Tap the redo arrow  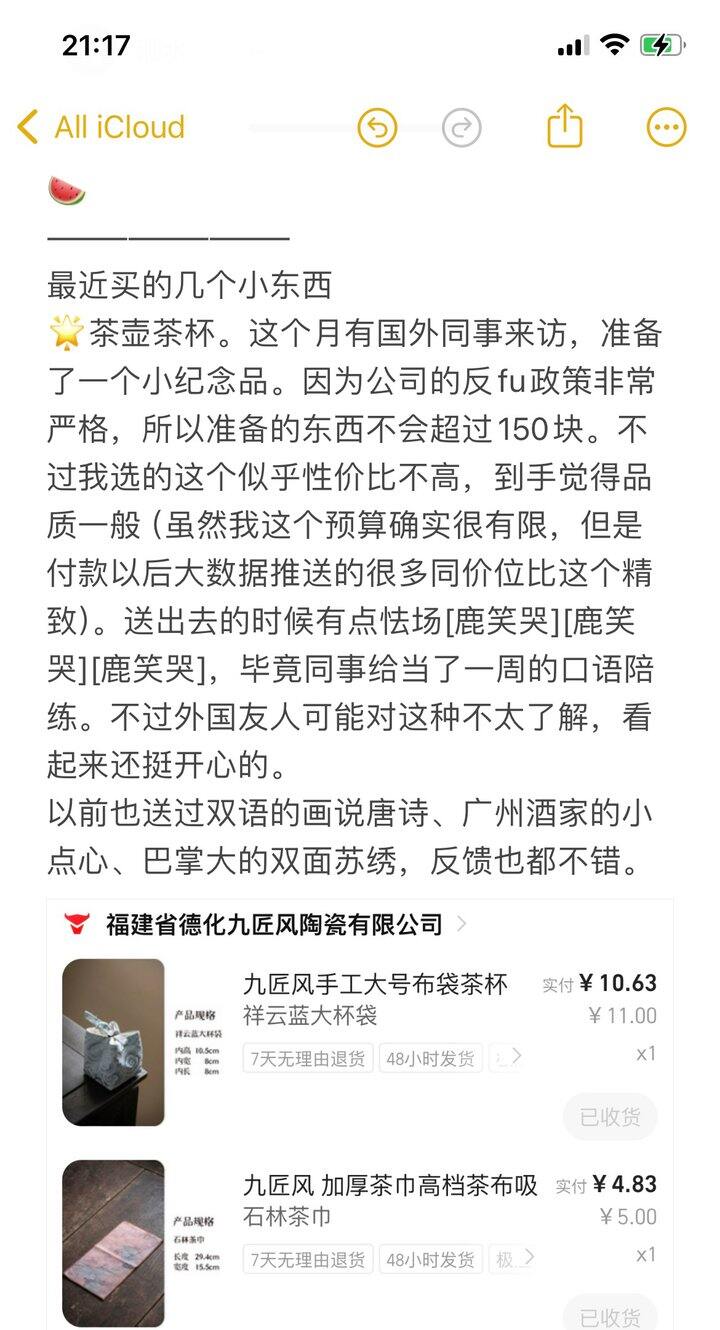click(x=461, y=128)
